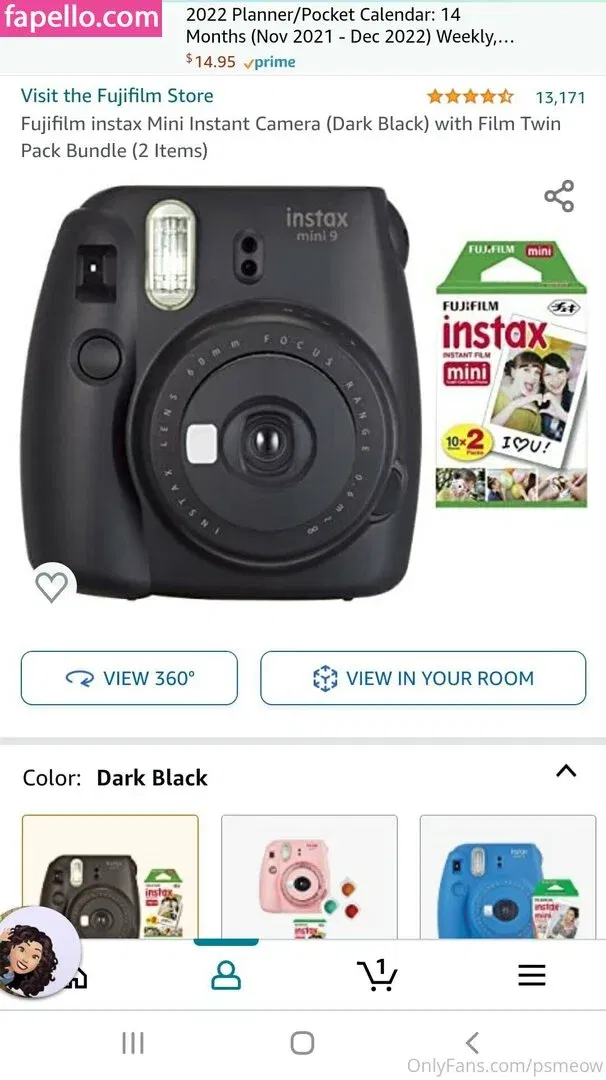The image size is (606, 1080).
Task: Open the hamburger menu tab
Action: point(531,975)
